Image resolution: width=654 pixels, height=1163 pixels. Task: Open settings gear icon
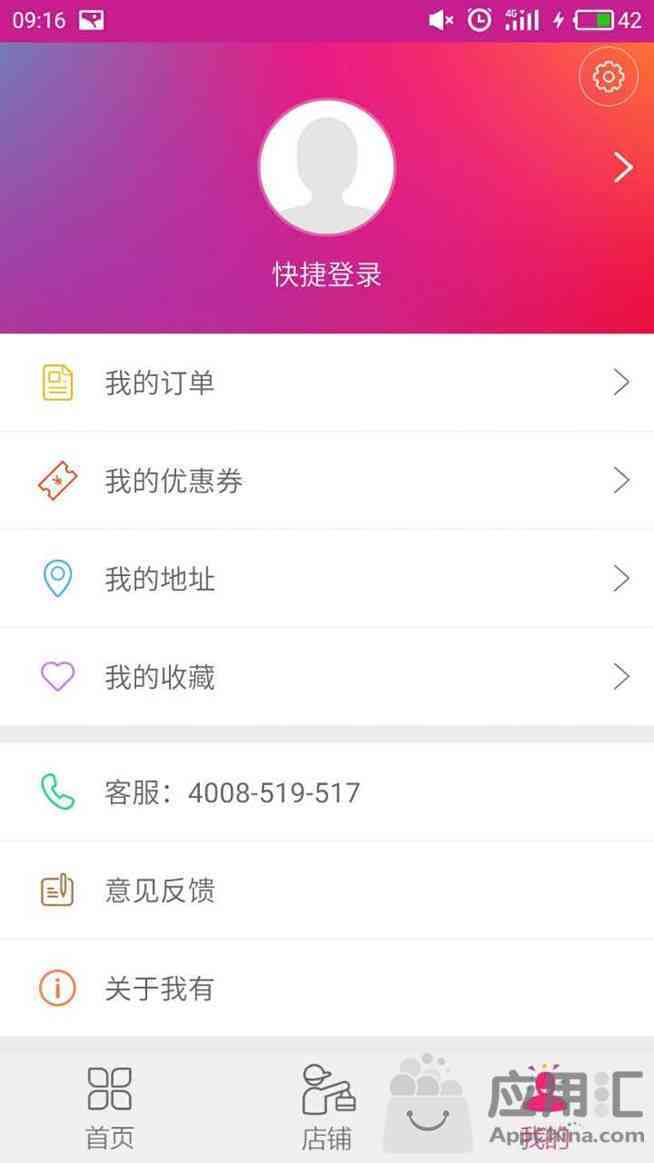tap(608, 77)
